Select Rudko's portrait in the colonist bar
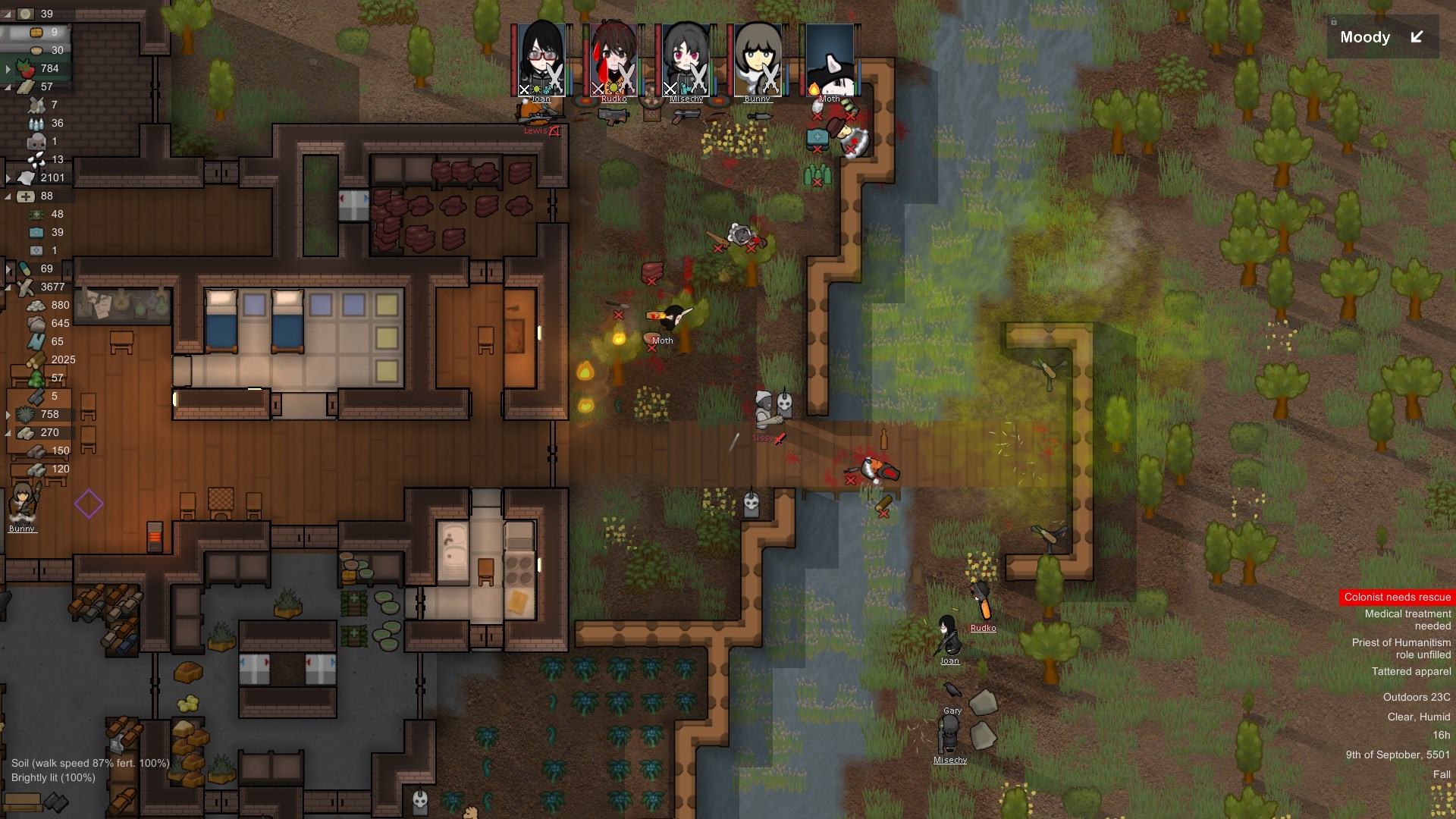Image resolution: width=1456 pixels, height=819 pixels. pos(613,59)
